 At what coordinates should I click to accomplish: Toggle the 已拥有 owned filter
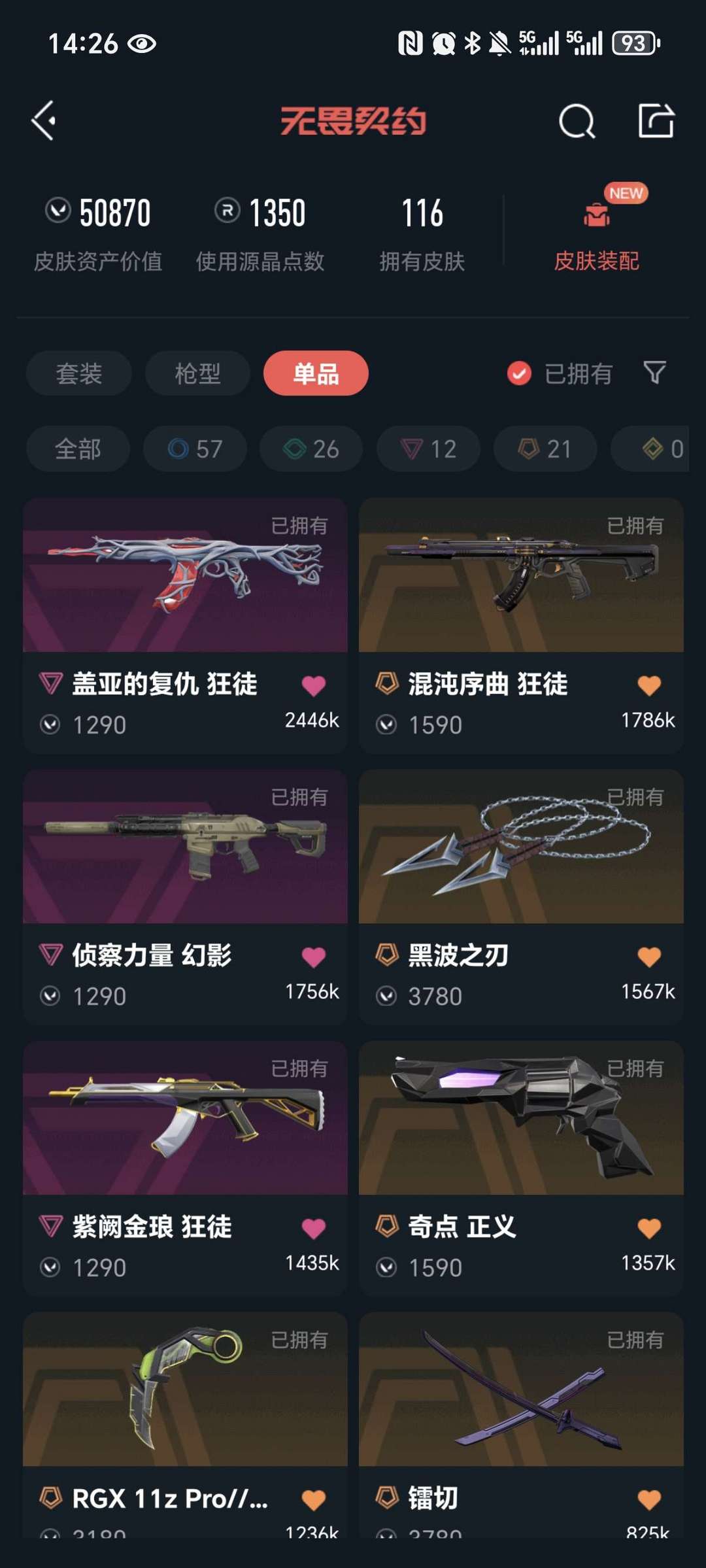click(x=560, y=373)
